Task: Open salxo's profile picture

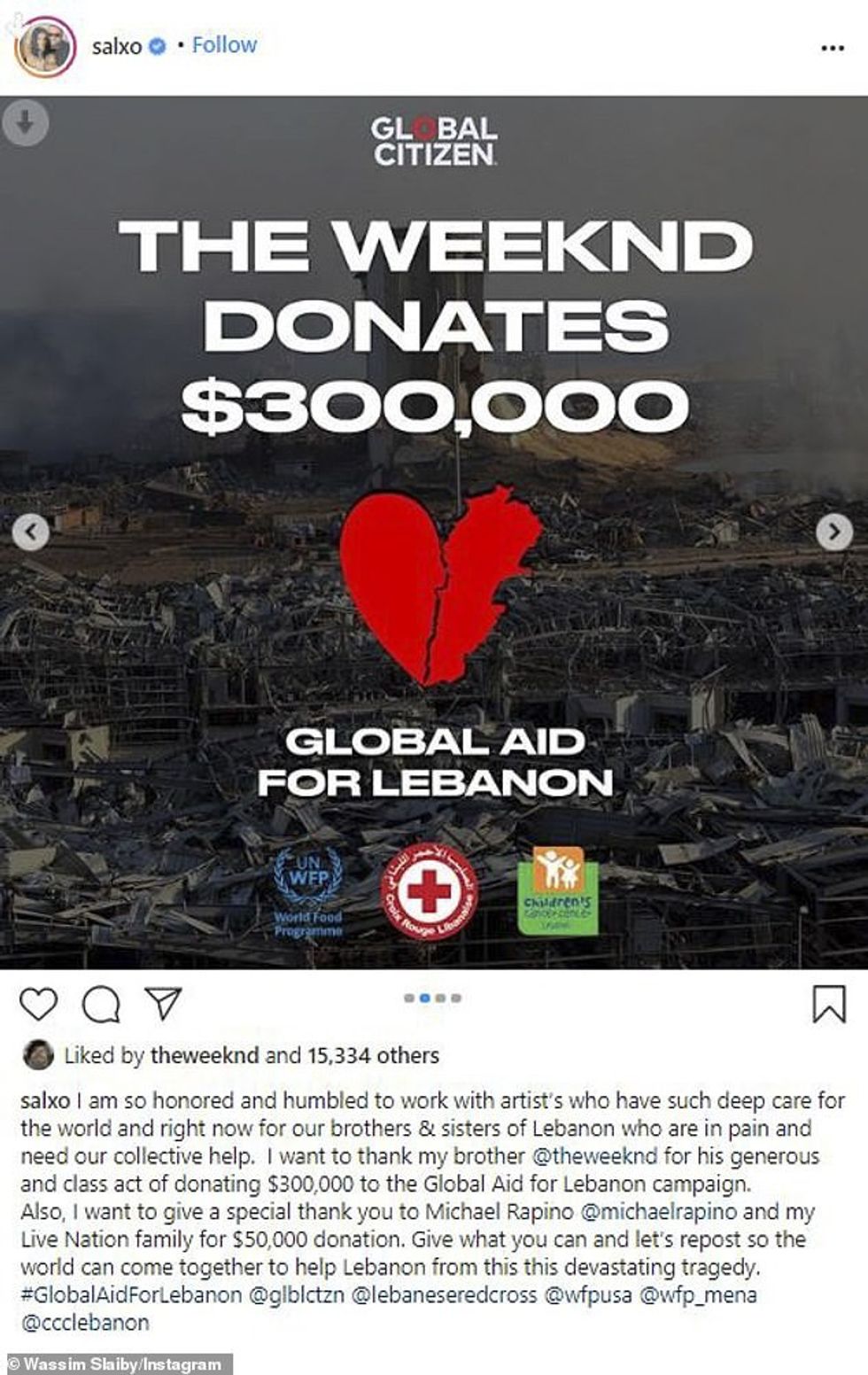Action: coord(44,46)
